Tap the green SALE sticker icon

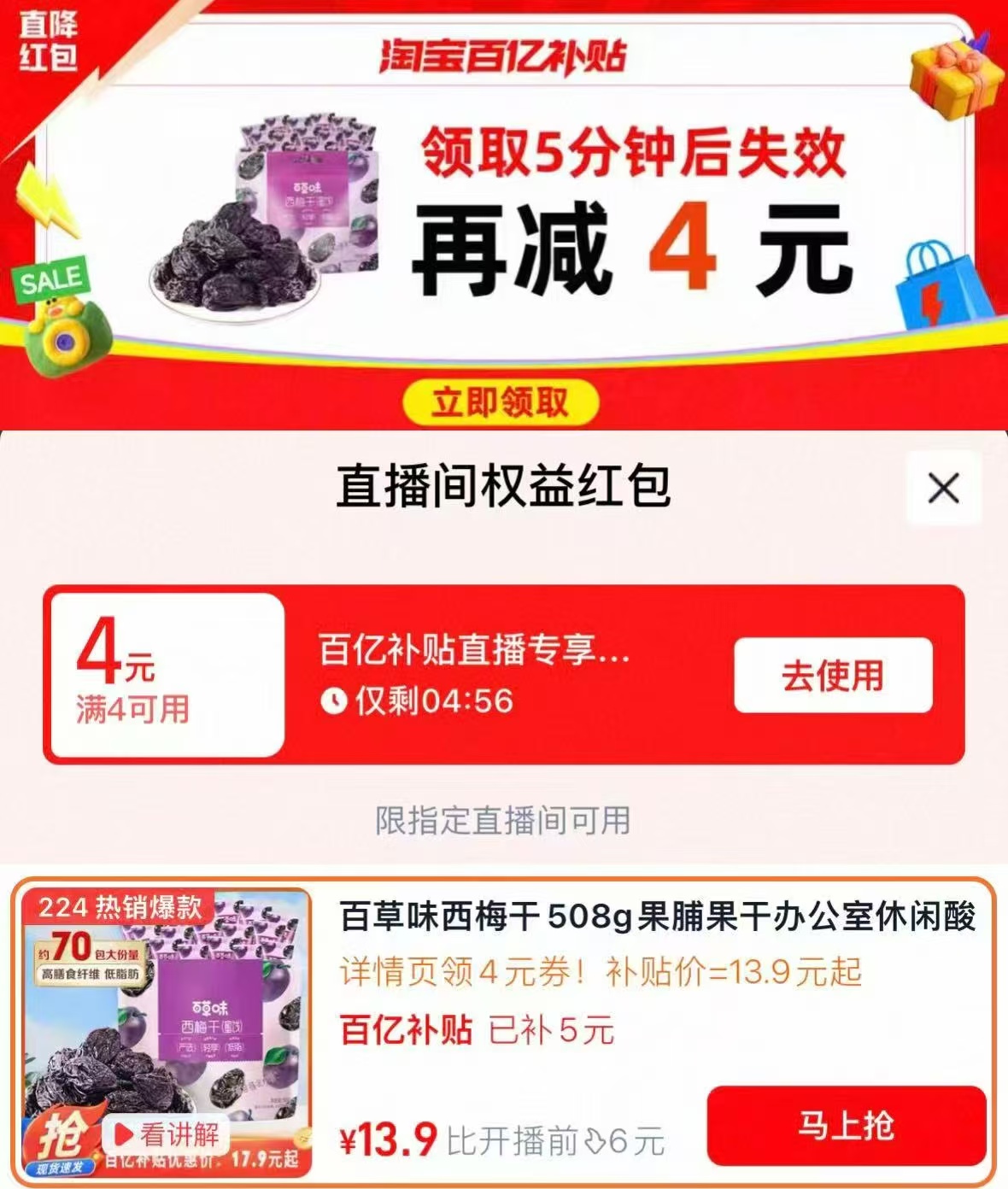pos(51,276)
